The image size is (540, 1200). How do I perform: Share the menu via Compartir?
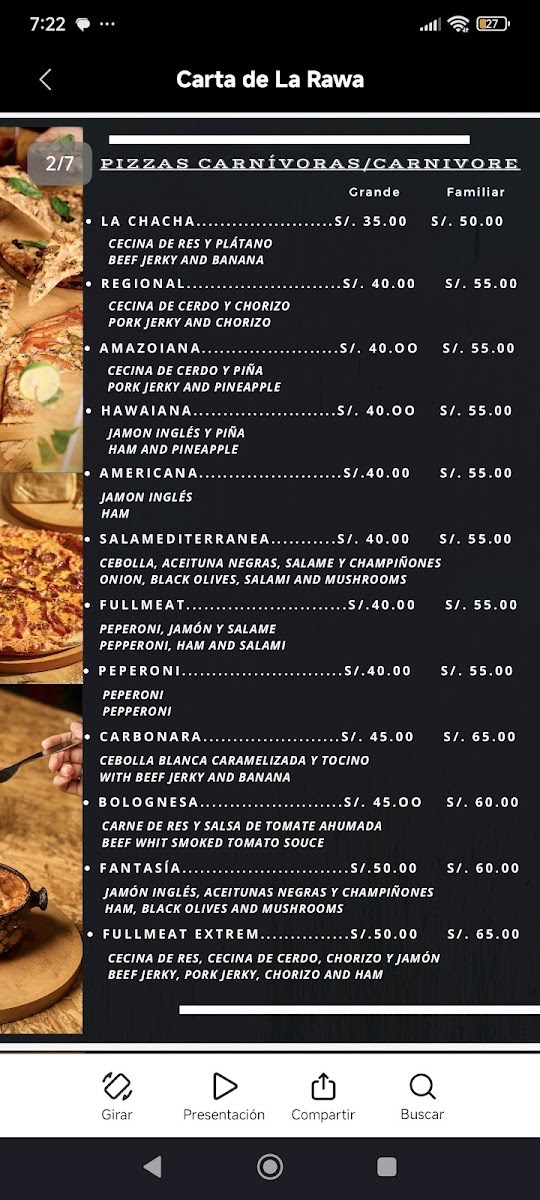pos(323,1096)
